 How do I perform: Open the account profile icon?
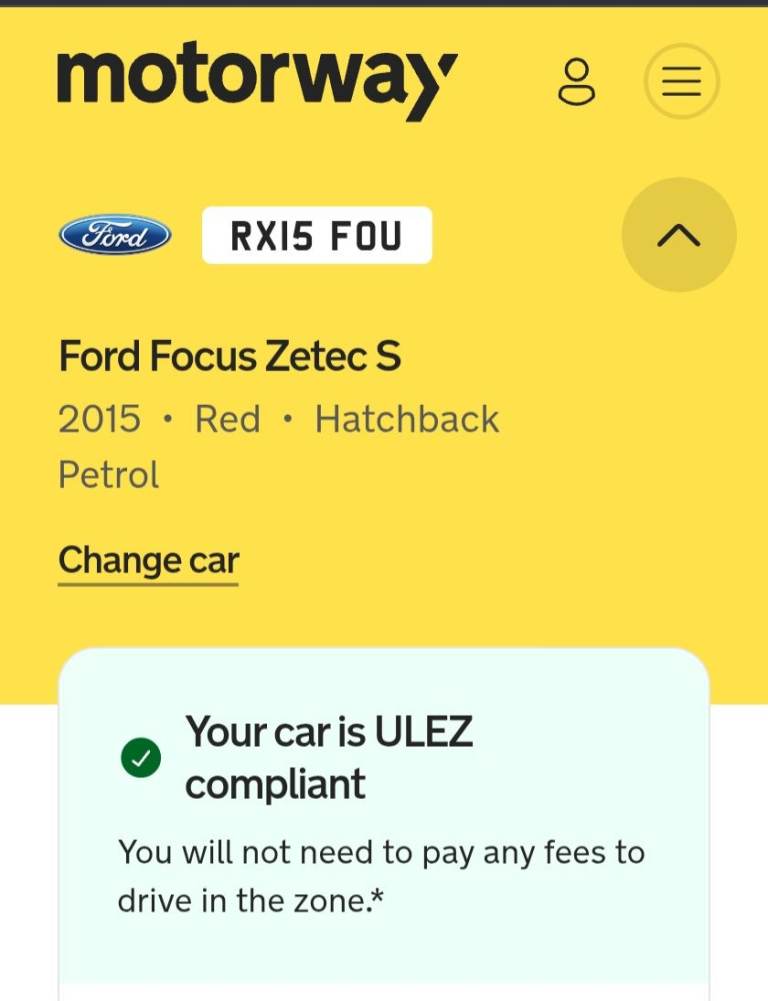point(576,82)
